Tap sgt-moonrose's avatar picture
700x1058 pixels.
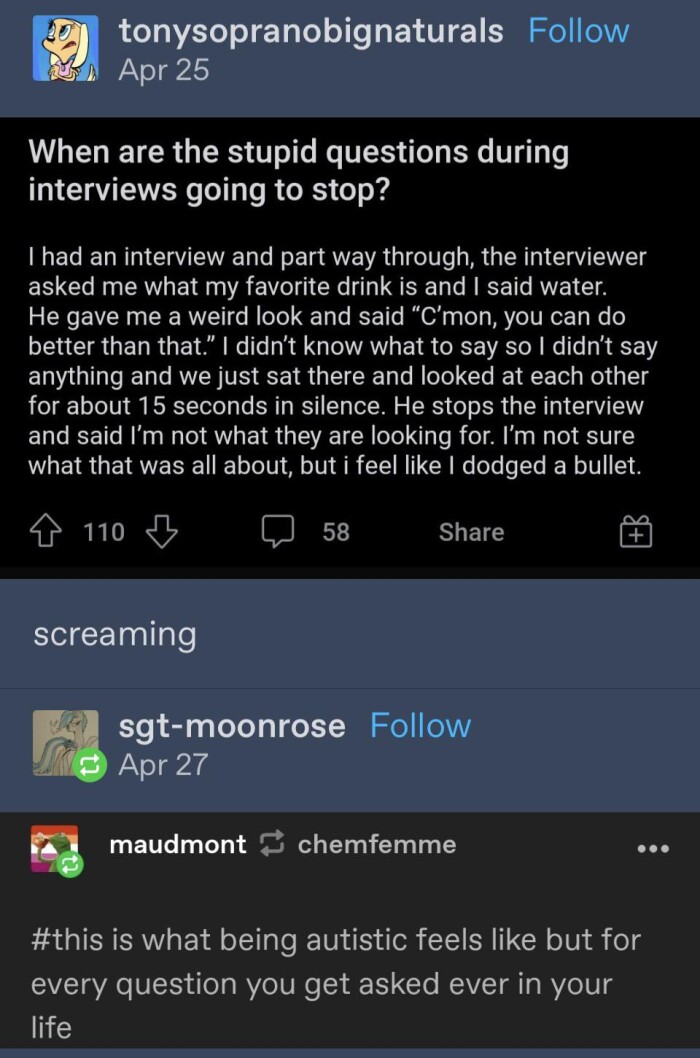pos(66,743)
